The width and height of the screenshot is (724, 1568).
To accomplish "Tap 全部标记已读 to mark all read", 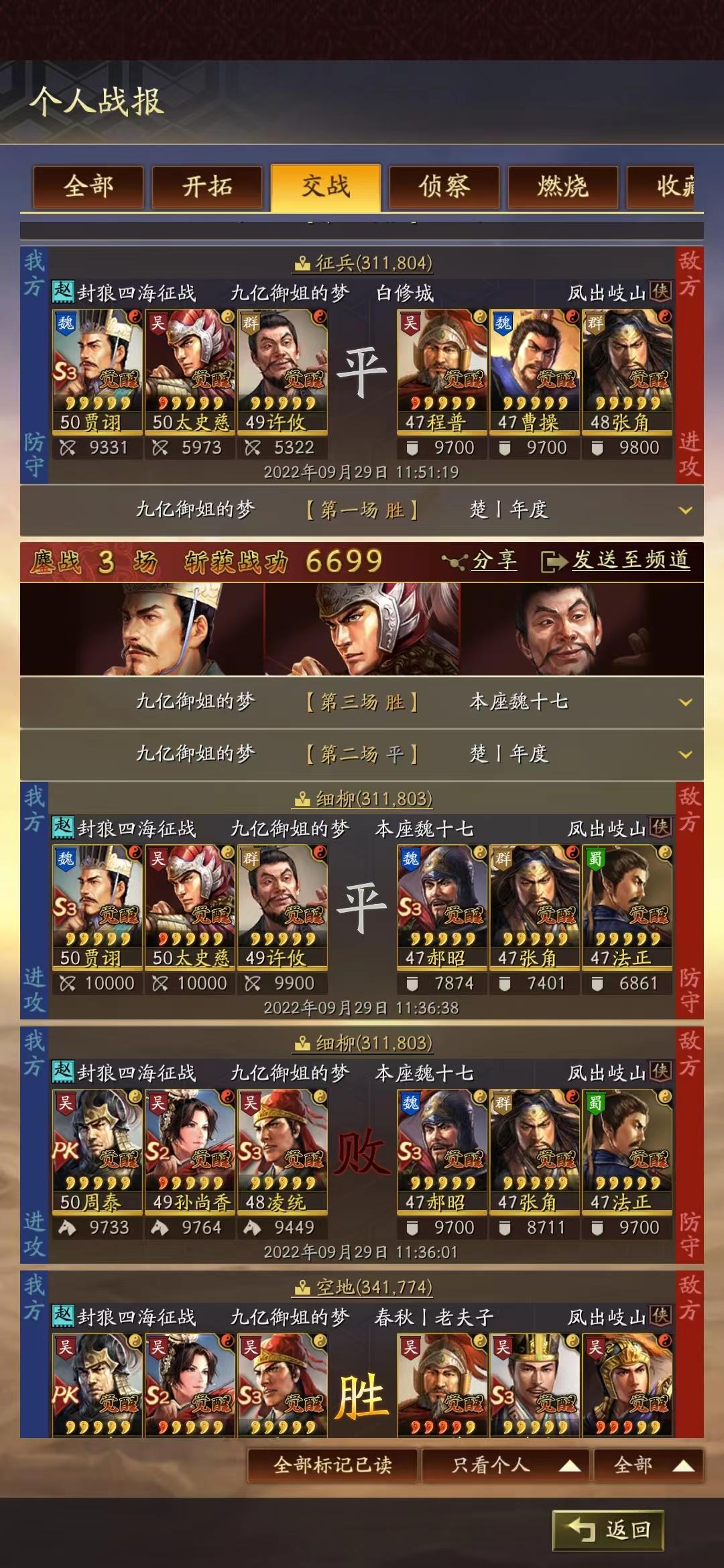I will tap(333, 1465).
